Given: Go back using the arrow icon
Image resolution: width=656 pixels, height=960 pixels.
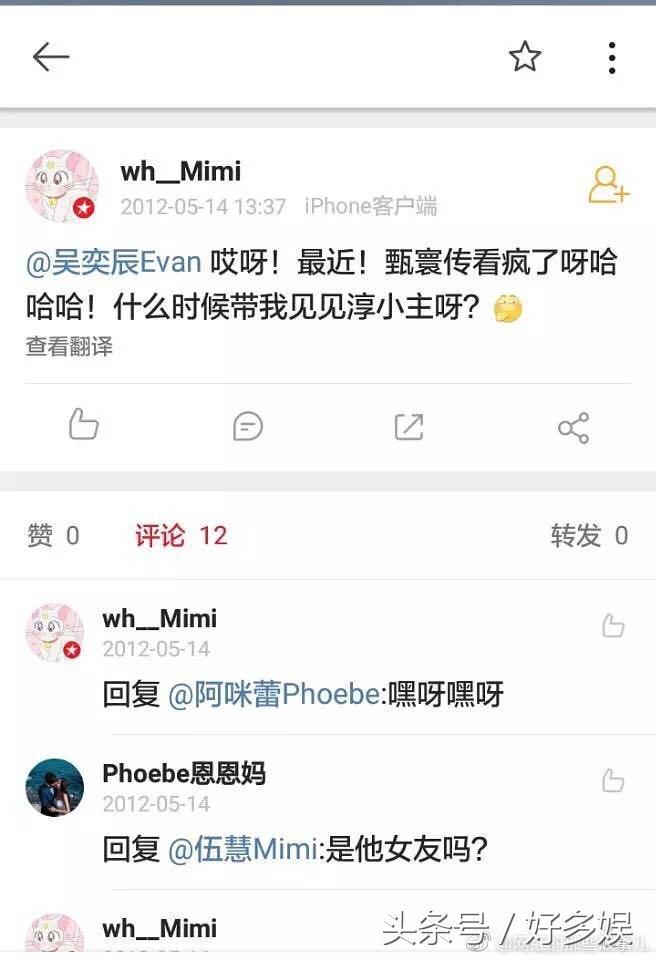Looking at the screenshot, I should [x=50, y=57].
